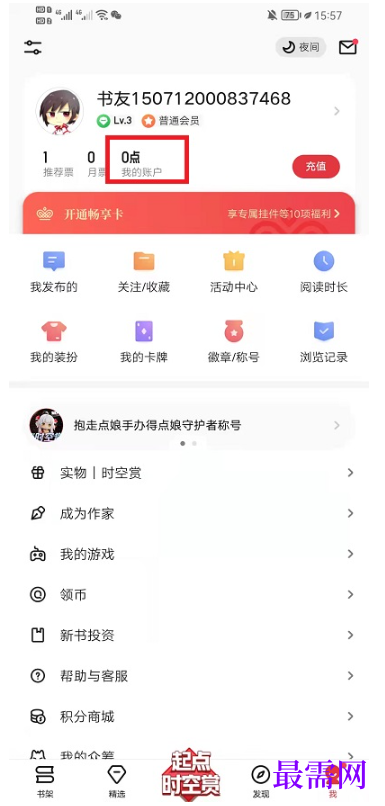Screen dimensions: 385x806
Task: Open 我的游戏 row
Action: click(191, 554)
